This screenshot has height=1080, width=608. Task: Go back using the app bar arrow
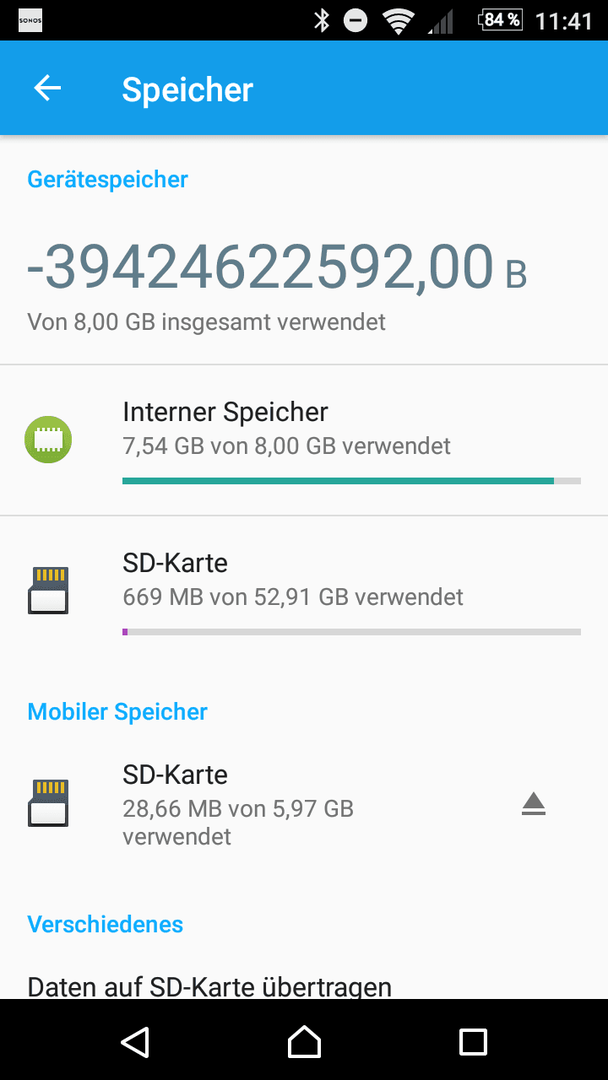pyautogui.click(x=48, y=88)
